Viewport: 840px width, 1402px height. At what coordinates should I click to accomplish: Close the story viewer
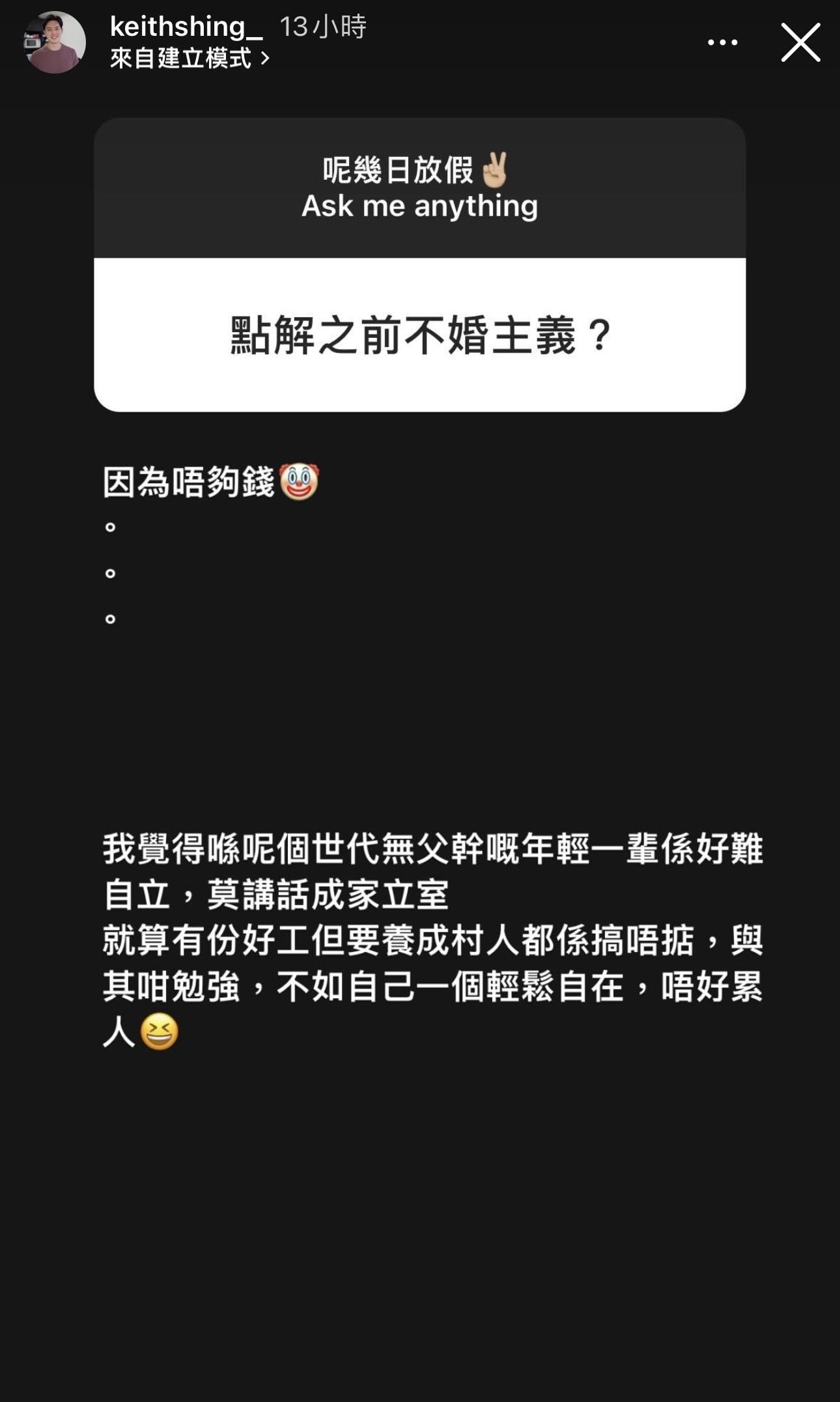click(x=800, y=42)
